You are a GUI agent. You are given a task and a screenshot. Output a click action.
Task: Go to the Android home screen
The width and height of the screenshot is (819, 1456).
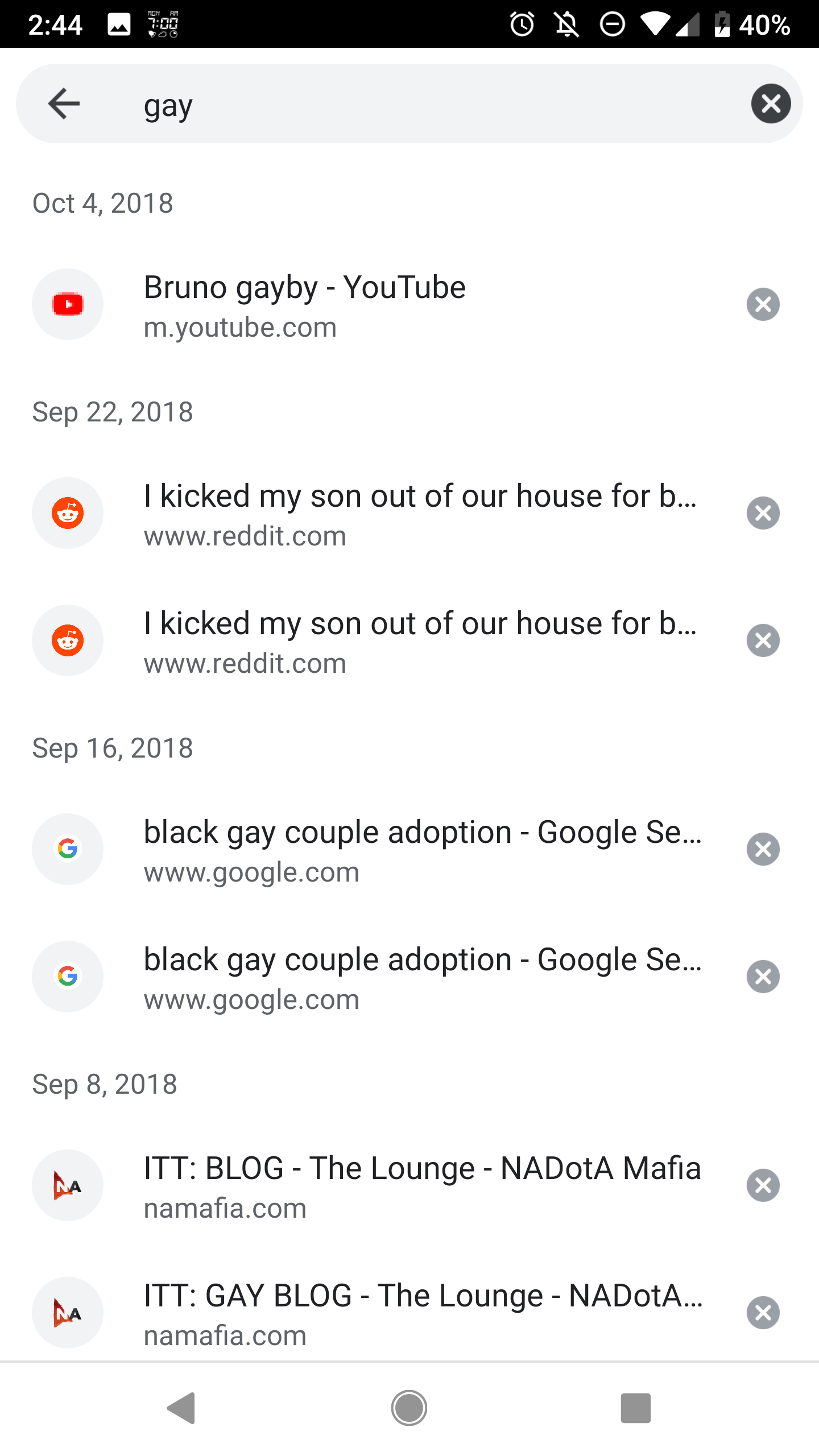[409, 1408]
